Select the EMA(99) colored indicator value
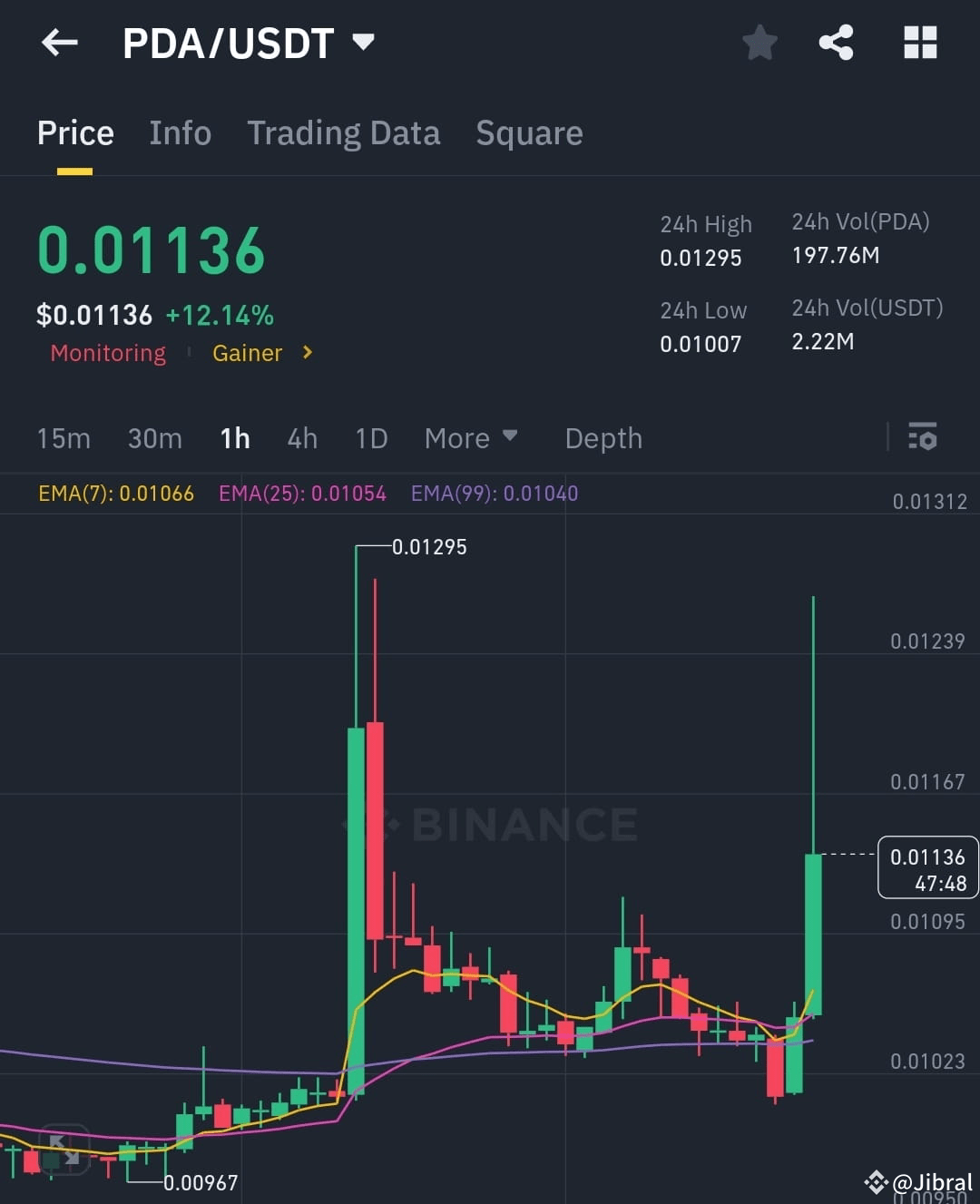Screen dimensions: 980x1204 (x=494, y=493)
